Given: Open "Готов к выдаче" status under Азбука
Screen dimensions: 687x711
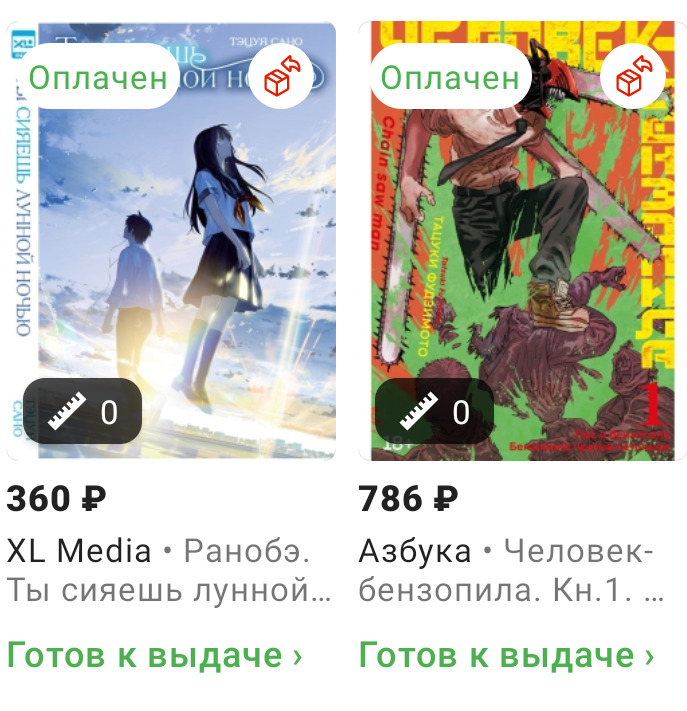Looking at the screenshot, I should point(507,655).
